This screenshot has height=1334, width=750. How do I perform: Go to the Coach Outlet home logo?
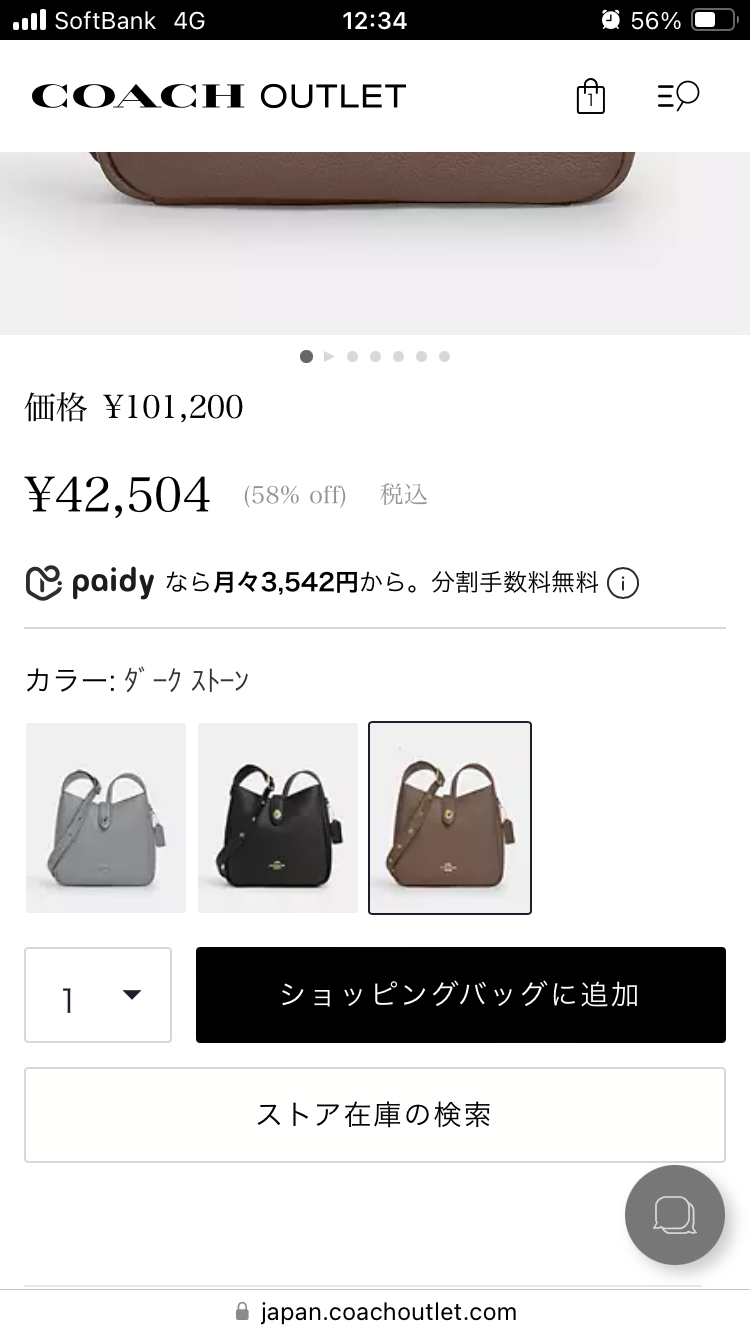tap(218, 96)
